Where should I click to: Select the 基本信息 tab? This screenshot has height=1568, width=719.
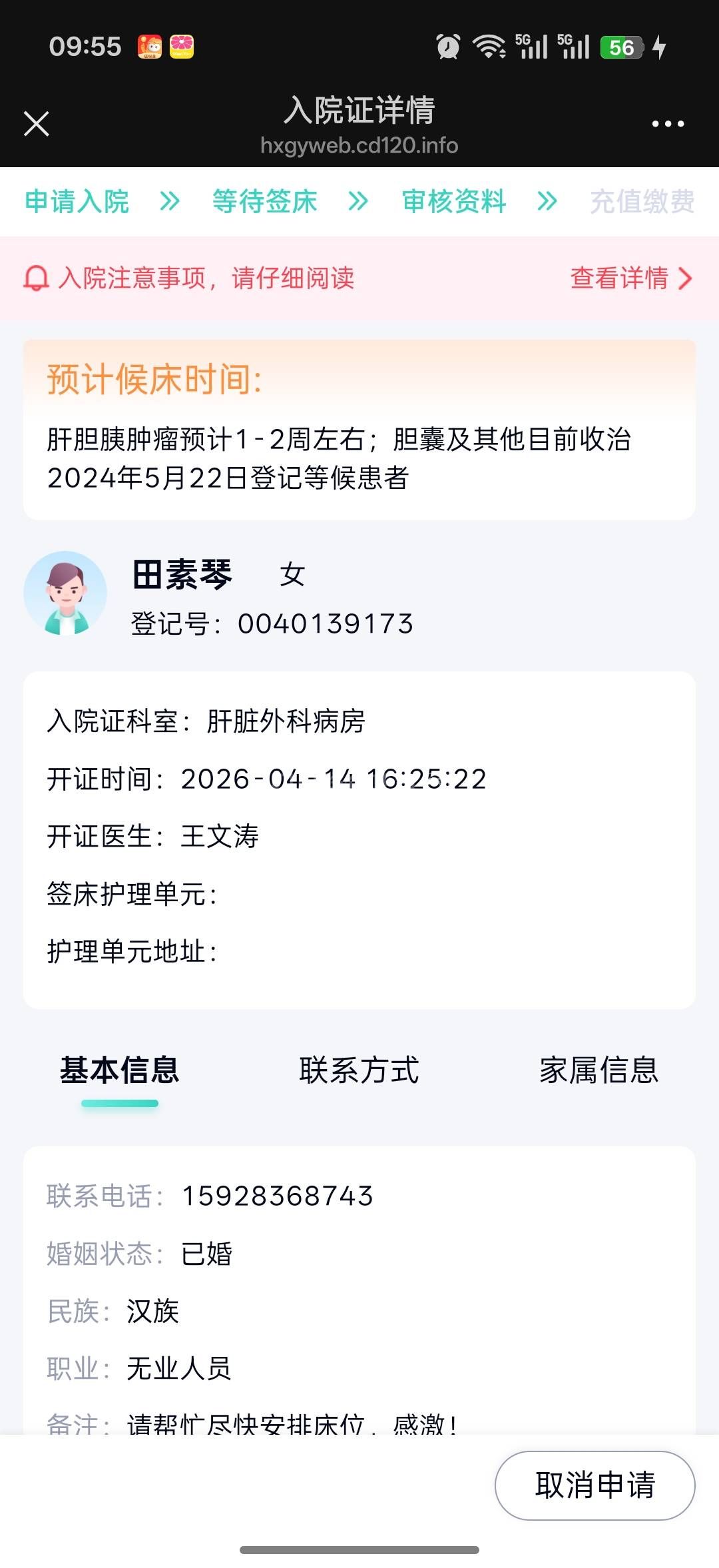tap(120, 1070)
